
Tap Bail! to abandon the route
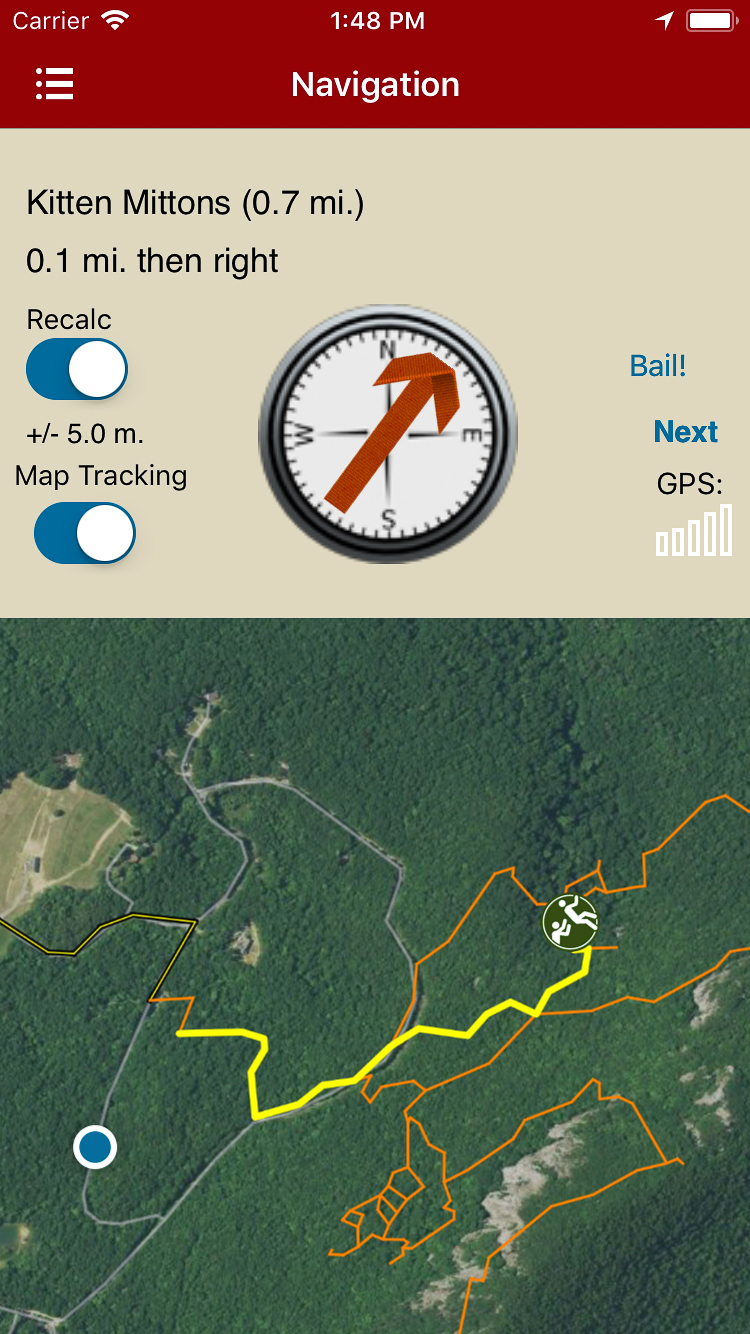pyautogui.click(x=658, y=366)
